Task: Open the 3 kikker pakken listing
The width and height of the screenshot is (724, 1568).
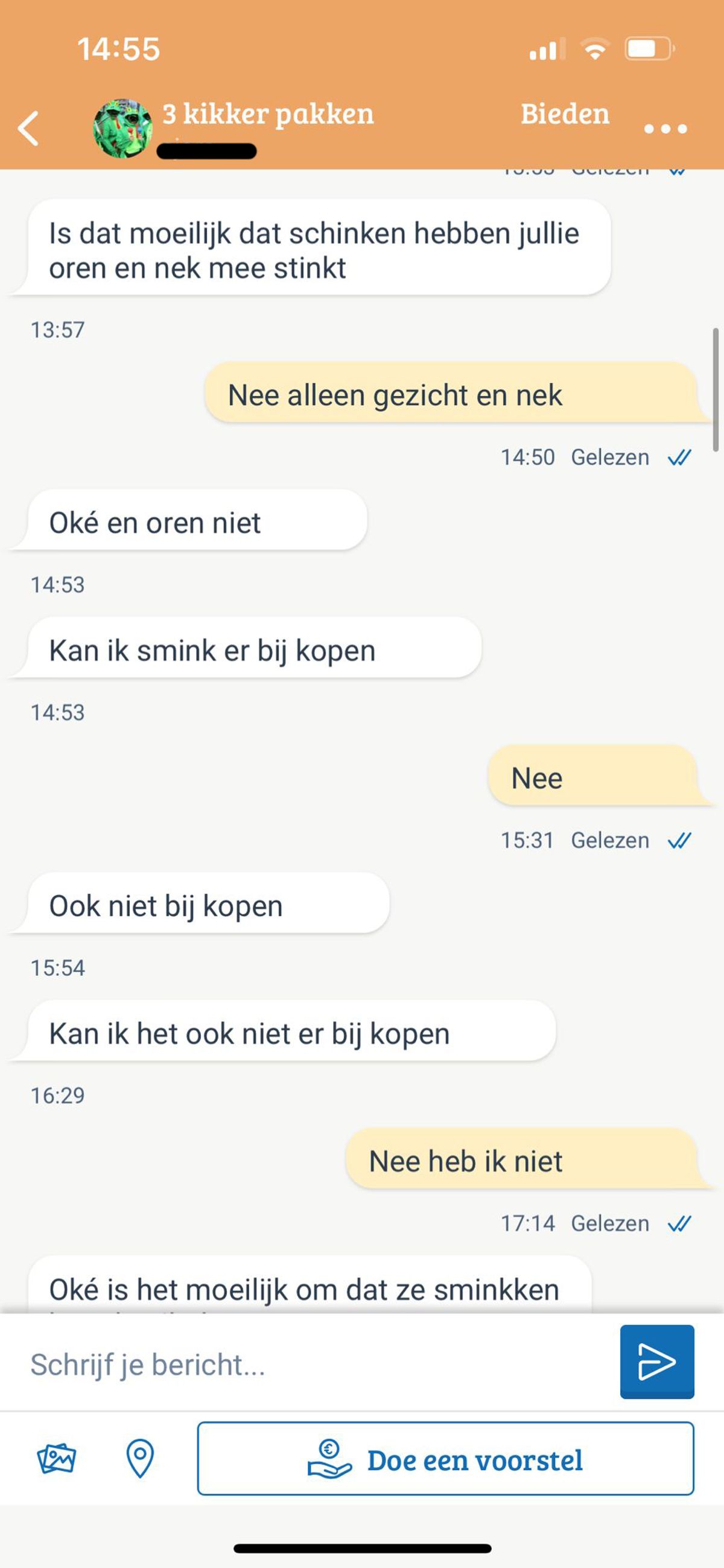Action: [x=268, y=115]
